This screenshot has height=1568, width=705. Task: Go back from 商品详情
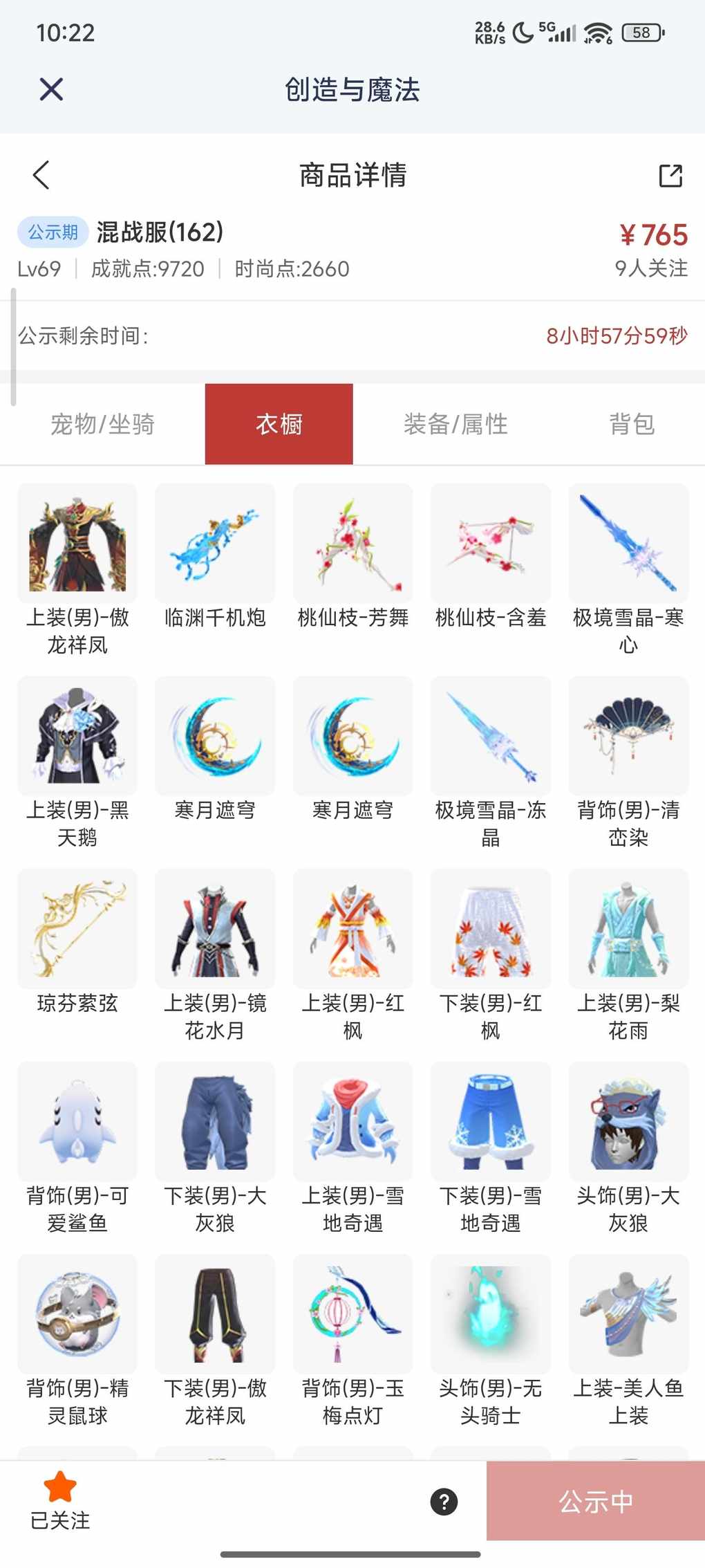tap(41, 175)
